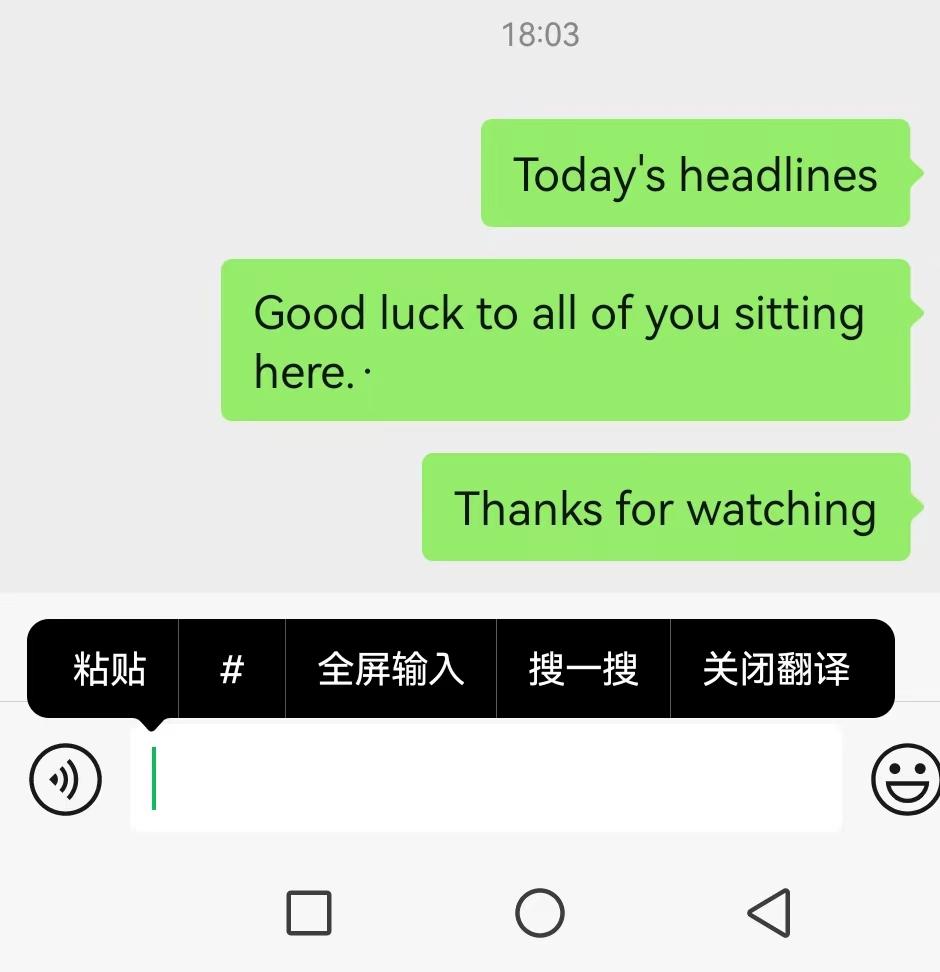The image size is (940, 972).
Task: Tap 关闭翻译 to turn off translation
Action: coord(777,669)
